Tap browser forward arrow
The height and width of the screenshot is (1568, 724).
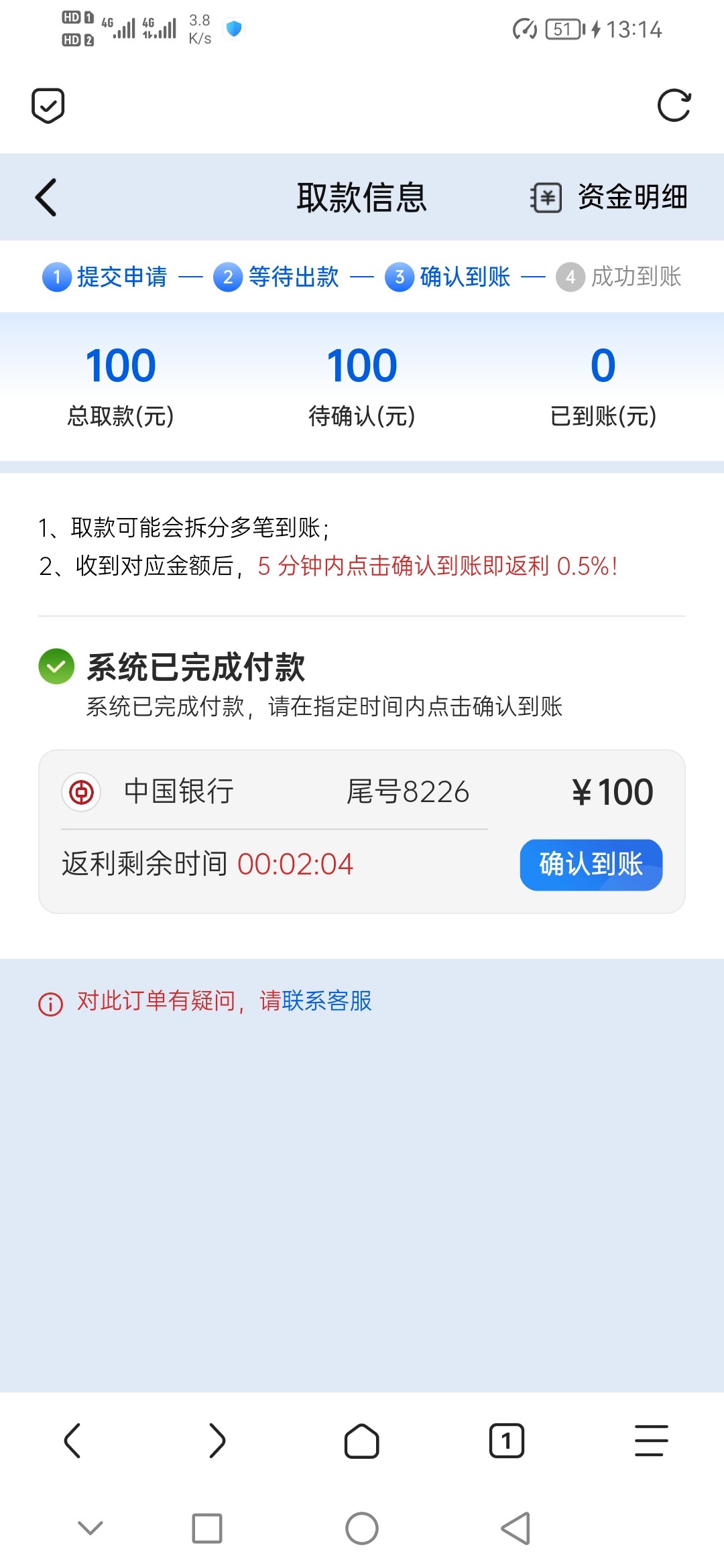(217, 1441)
